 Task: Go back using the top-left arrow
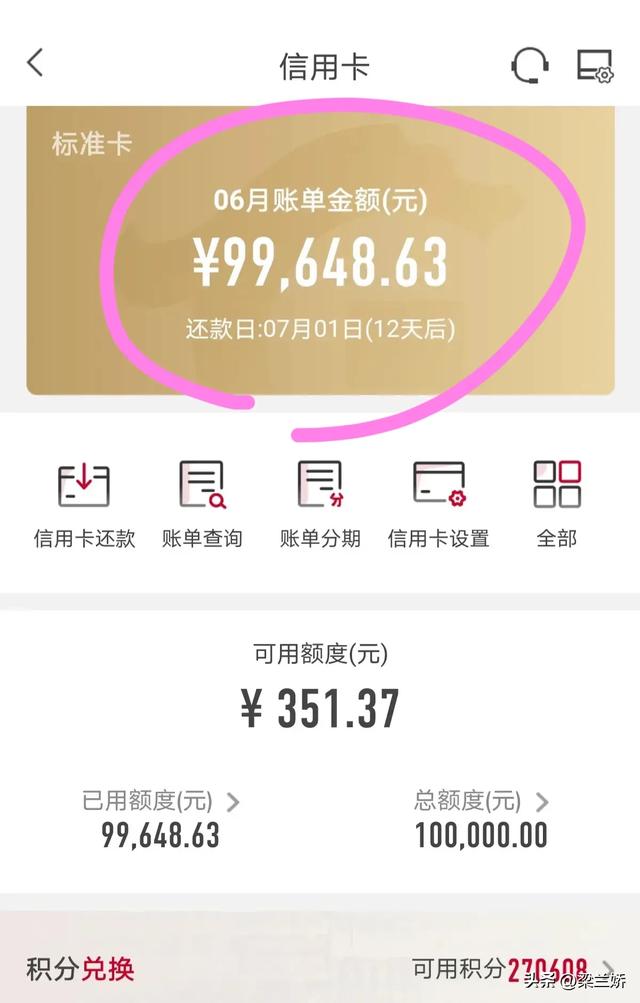coord(35,64)
